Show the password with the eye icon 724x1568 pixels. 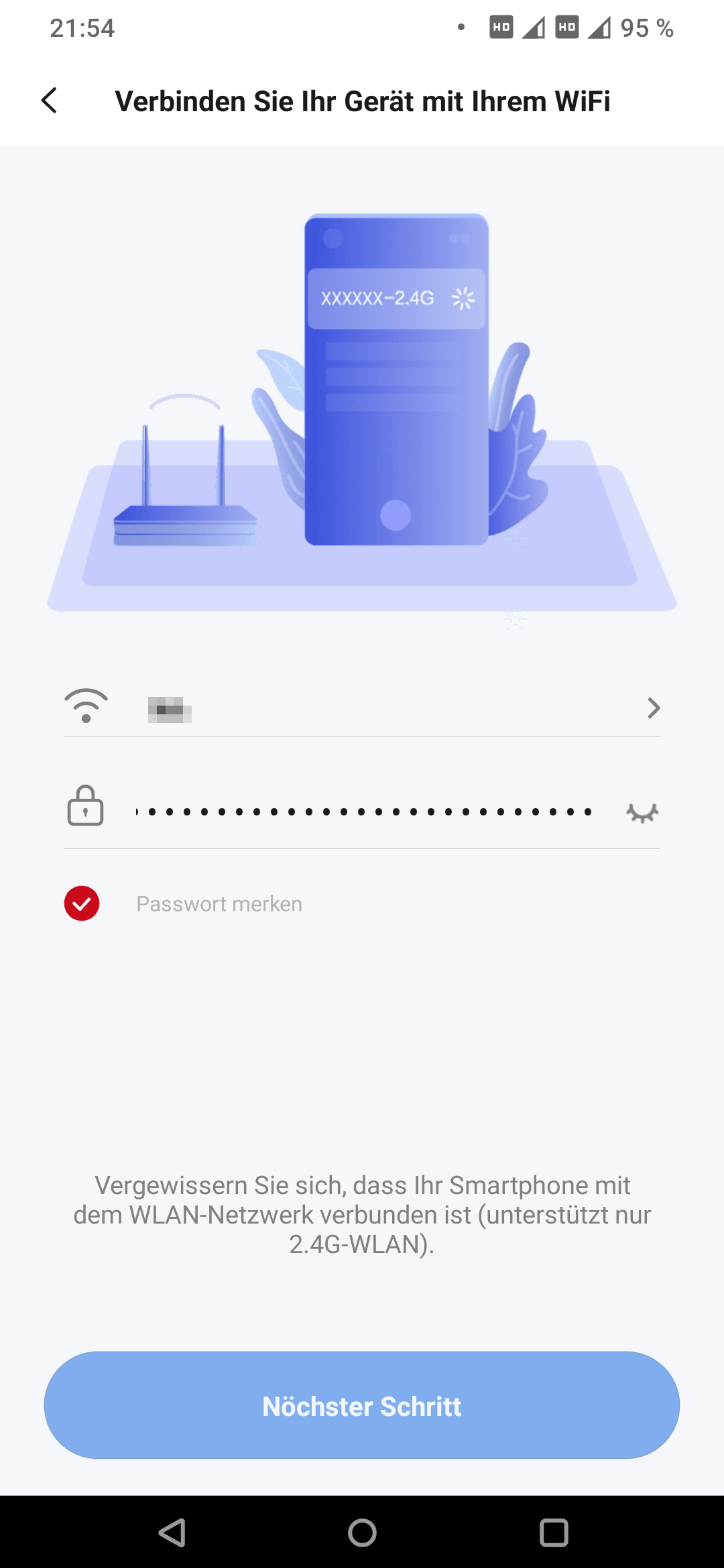[x=642, y=813]
